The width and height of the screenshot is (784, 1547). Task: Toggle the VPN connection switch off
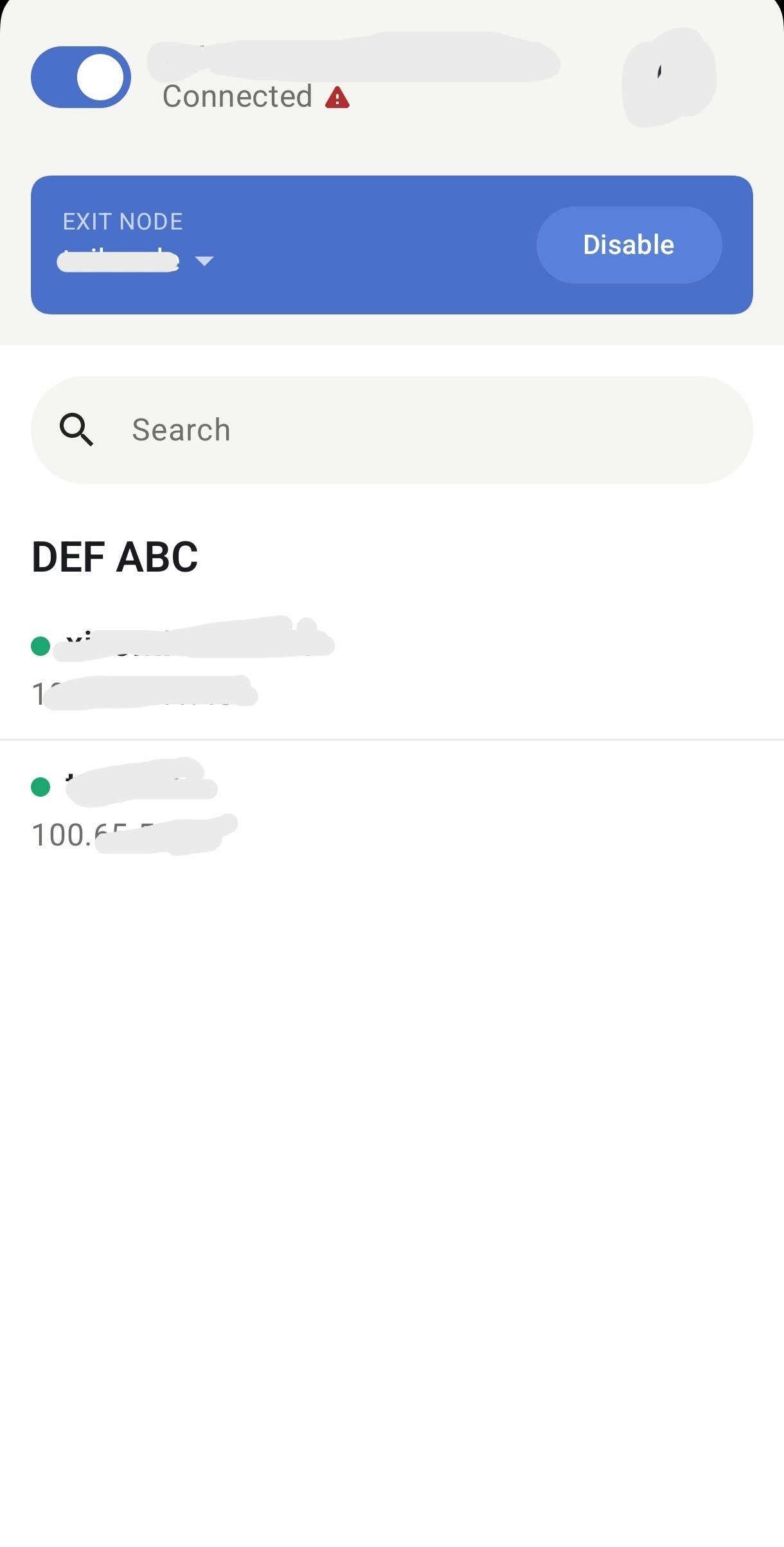81,77
